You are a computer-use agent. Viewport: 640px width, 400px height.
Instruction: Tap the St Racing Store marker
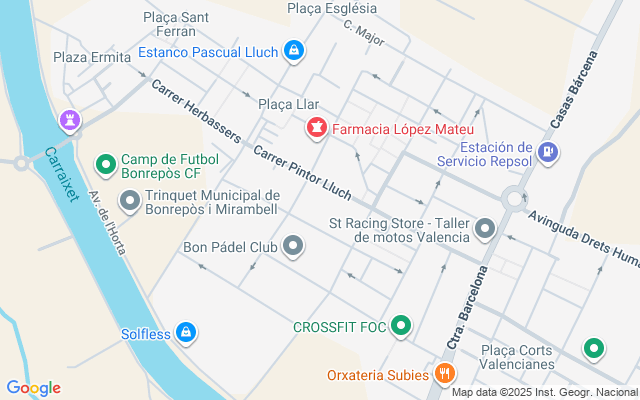point(485,229)
